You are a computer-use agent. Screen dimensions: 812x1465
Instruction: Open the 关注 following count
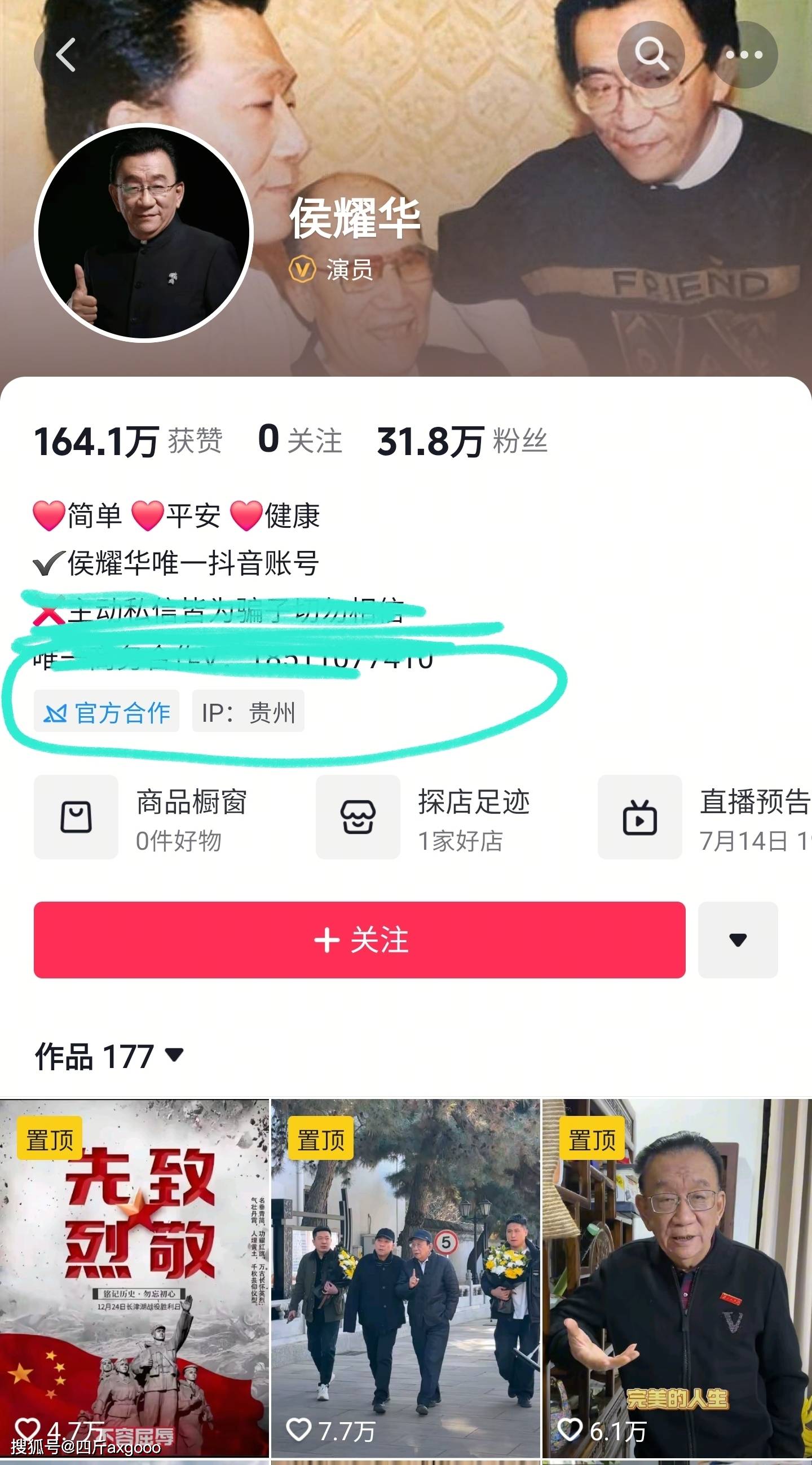click(x=300, y=441)
